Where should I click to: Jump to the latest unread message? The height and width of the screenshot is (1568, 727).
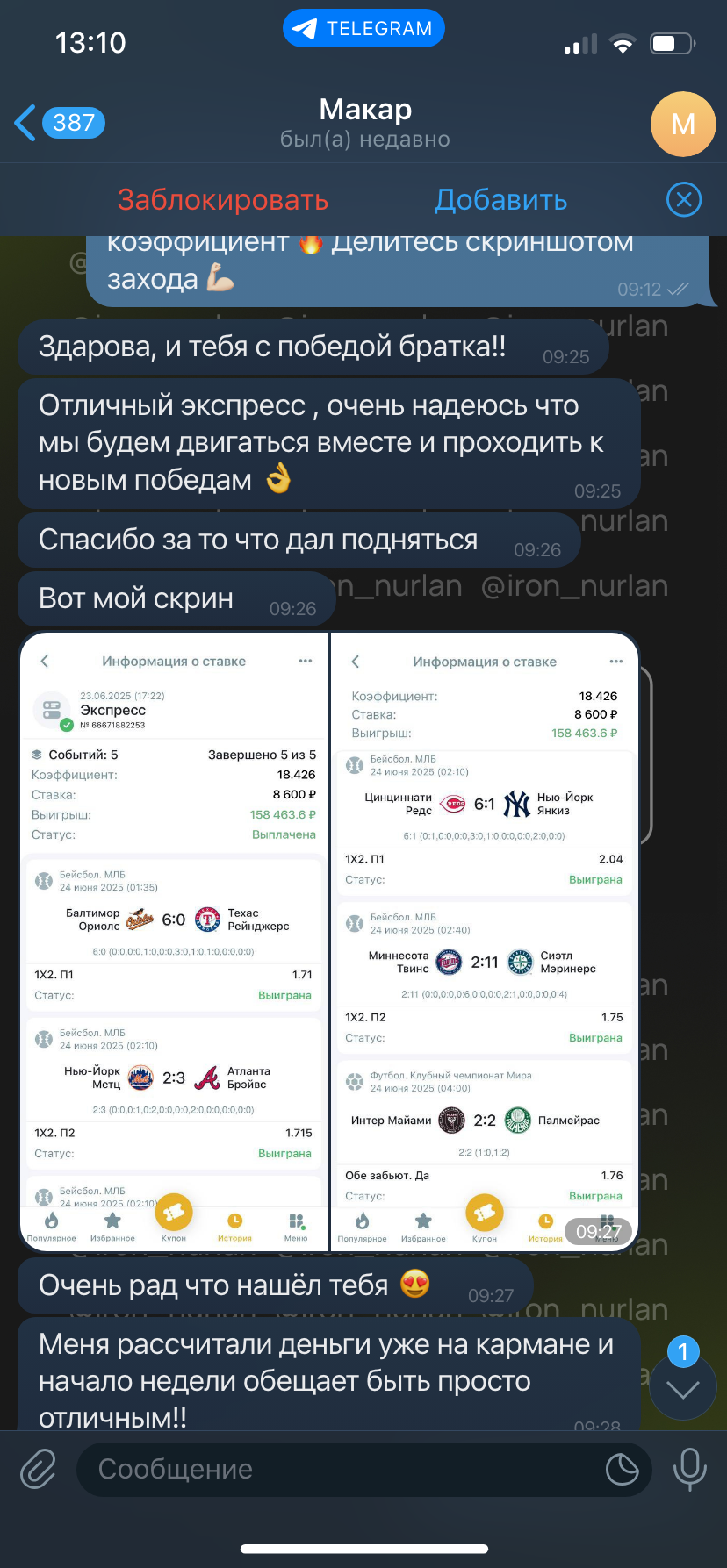point(683,1387)
